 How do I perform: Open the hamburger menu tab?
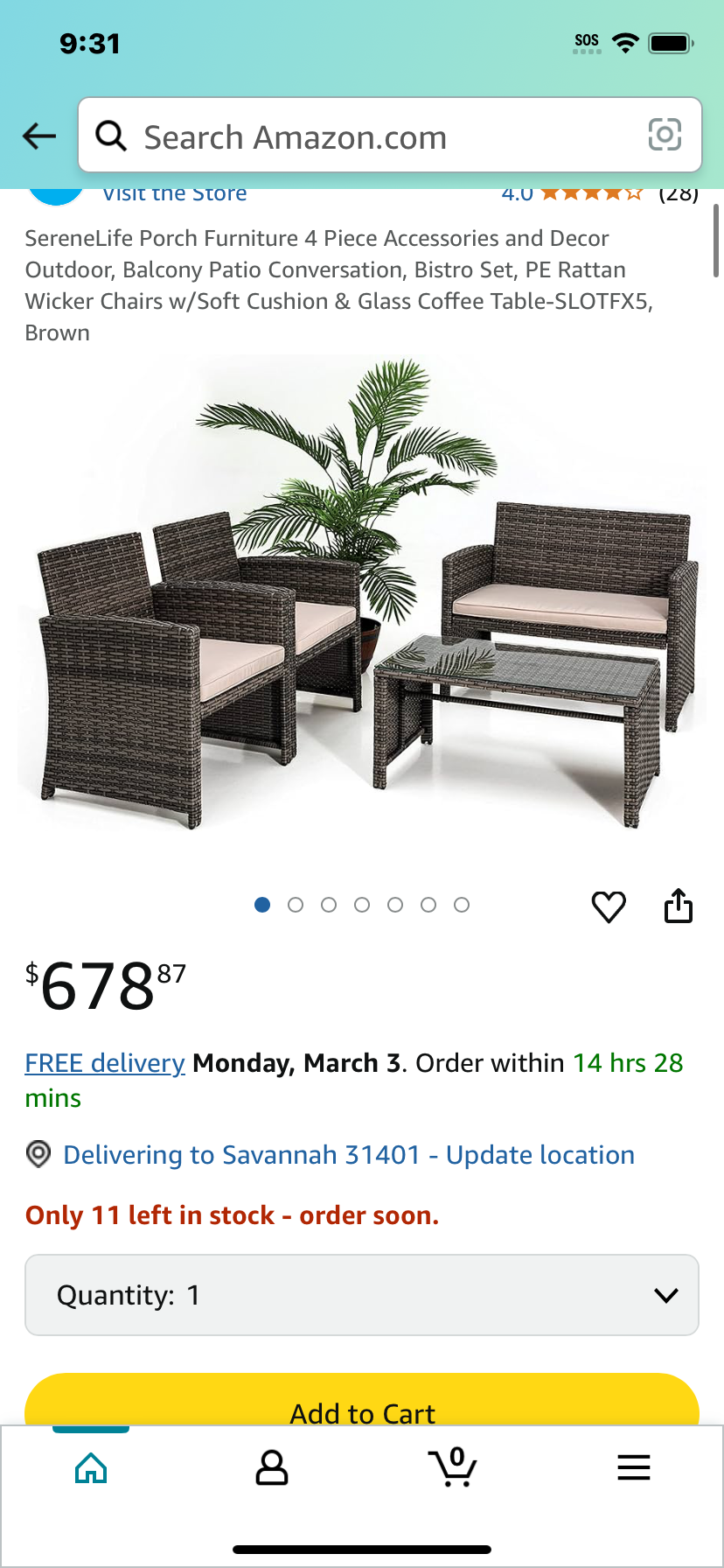click(x=634, y=1467)
